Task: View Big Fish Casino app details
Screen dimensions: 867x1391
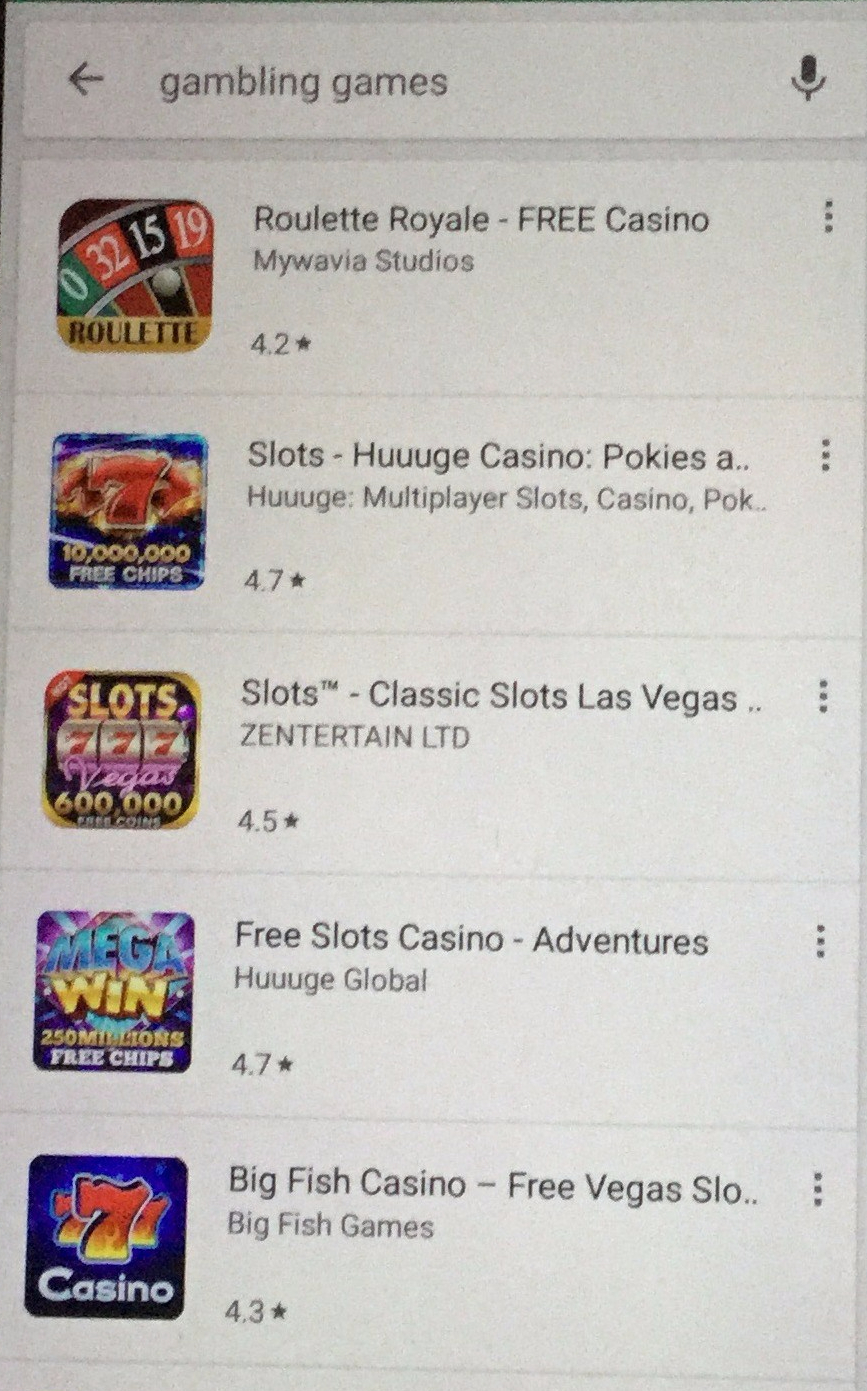Action: (x=492, y=1185)
